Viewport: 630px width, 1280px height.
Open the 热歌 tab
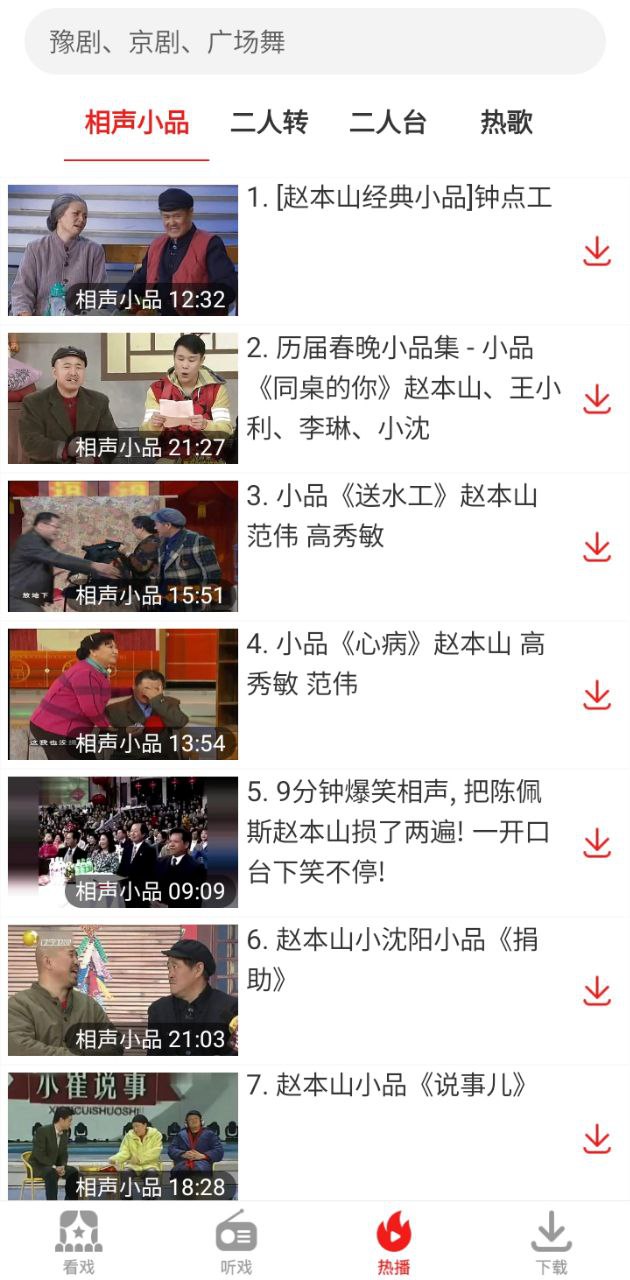coord(506,123)
